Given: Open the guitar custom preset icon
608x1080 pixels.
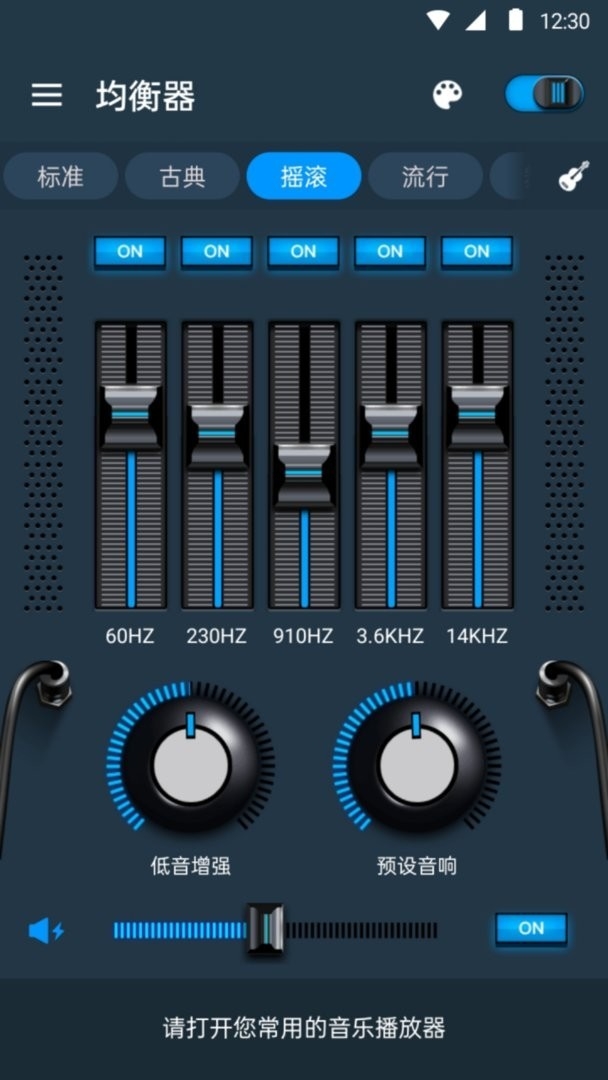Looking at the screenshot, I should click(x=574, y=176).
